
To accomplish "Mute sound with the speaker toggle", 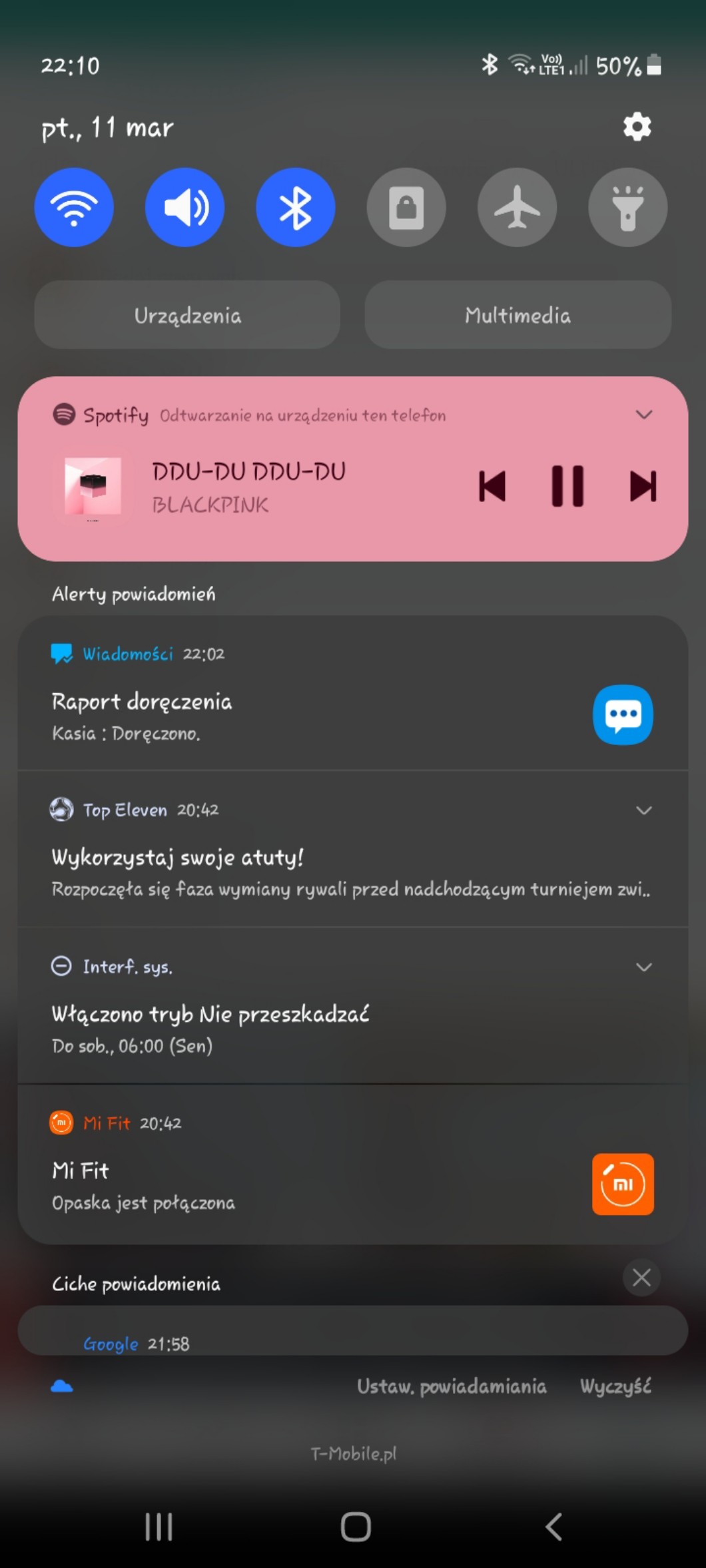I will coord(184,207).
